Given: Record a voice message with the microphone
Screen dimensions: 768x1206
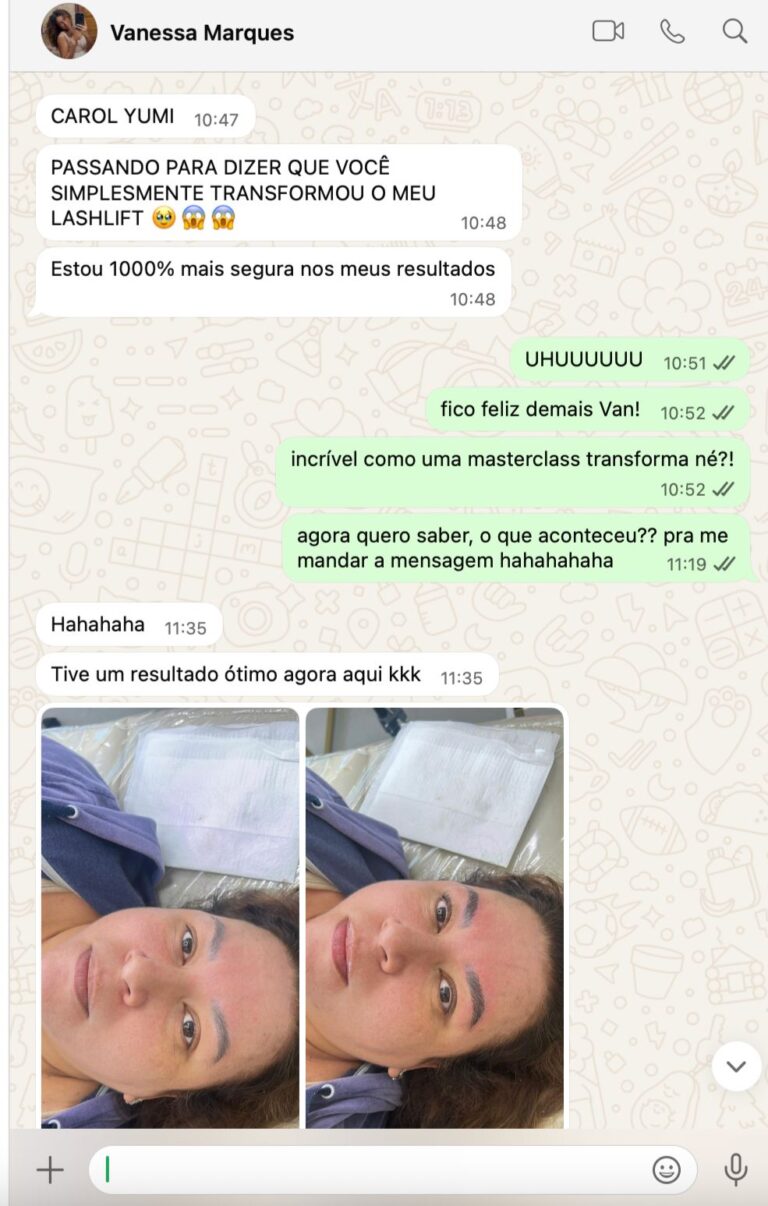Looking at the screenshot, I should point(736,1169).
